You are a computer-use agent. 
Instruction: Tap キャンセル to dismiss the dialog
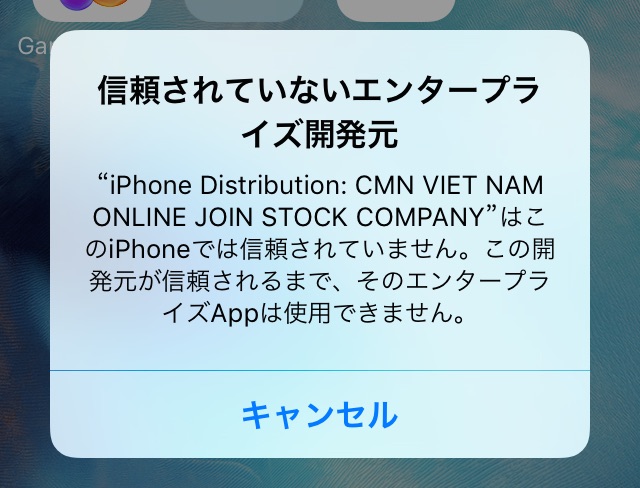tap(320, 414)
